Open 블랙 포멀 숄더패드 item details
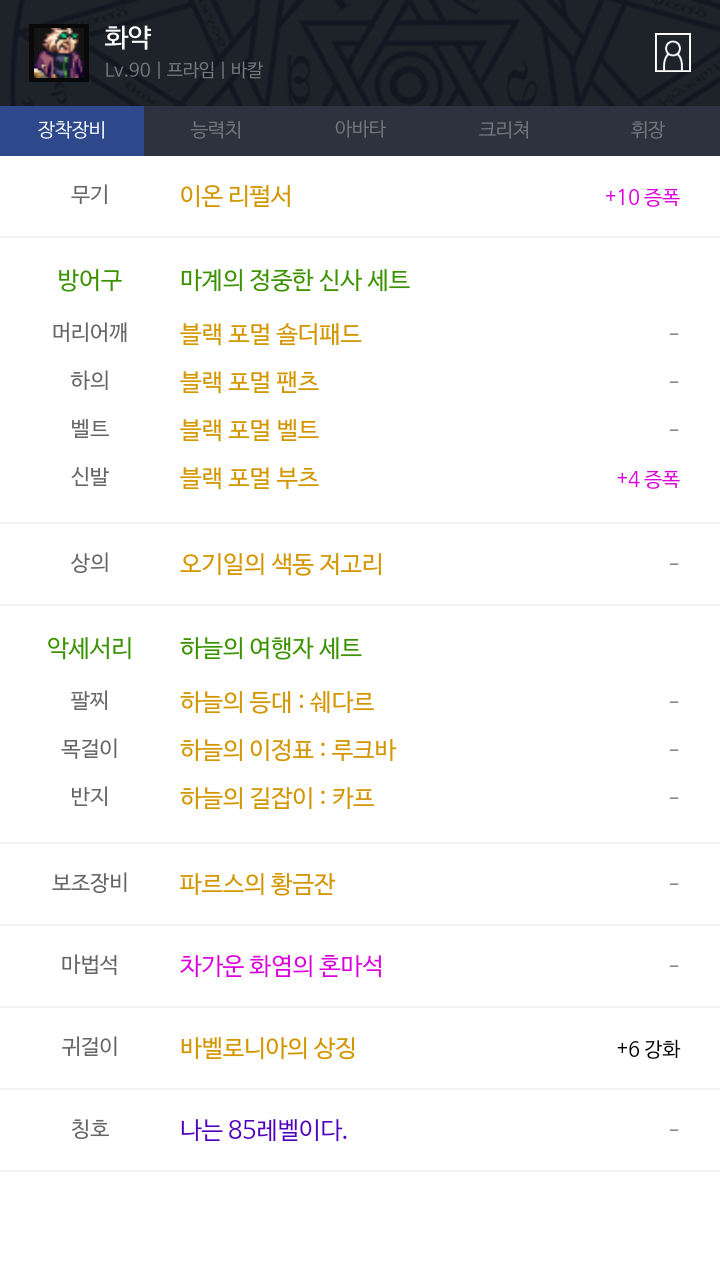The image size is (720, 1280). pyautogui.click(x=270, y=334)
